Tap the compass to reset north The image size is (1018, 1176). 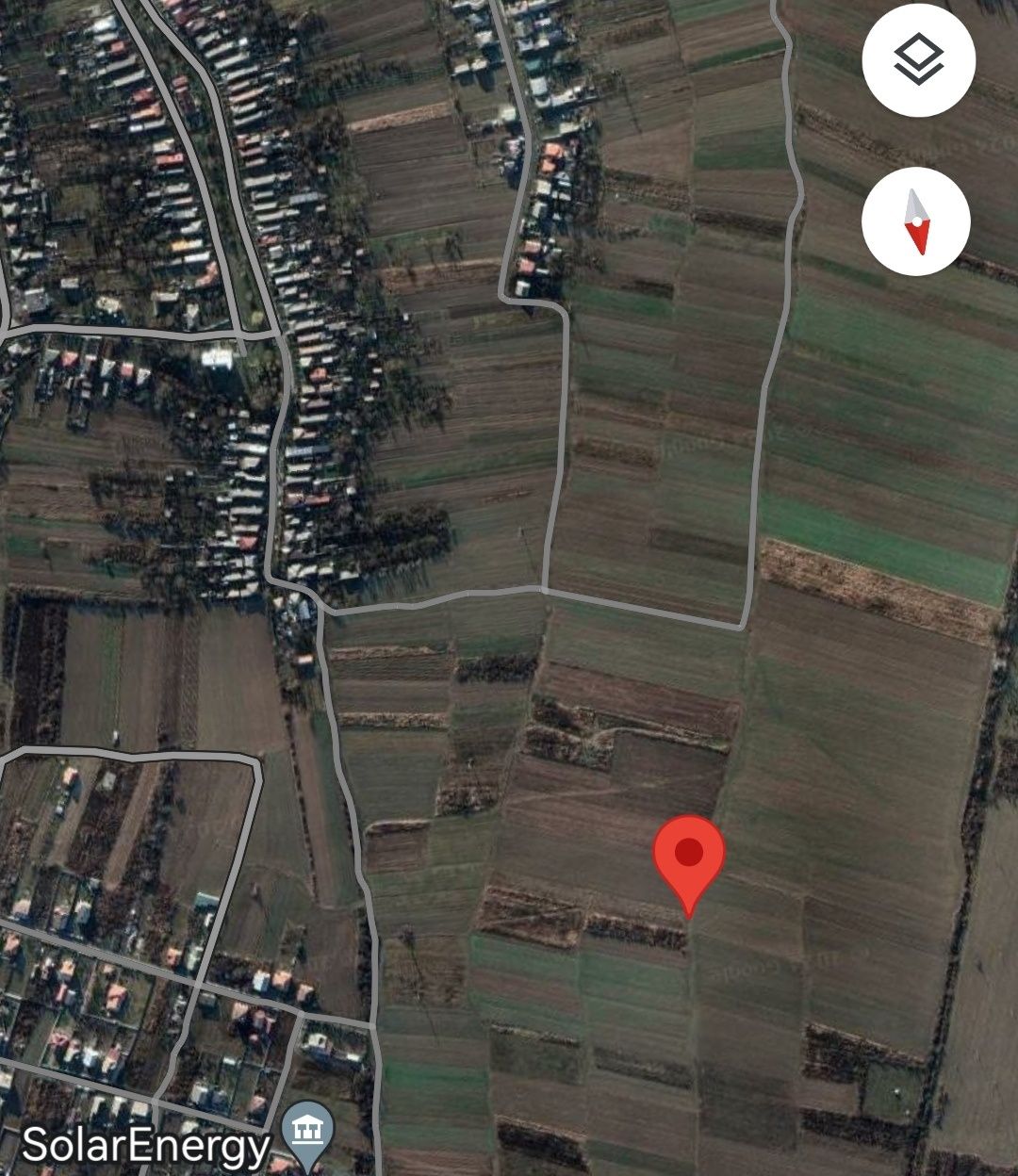[915, 222]
